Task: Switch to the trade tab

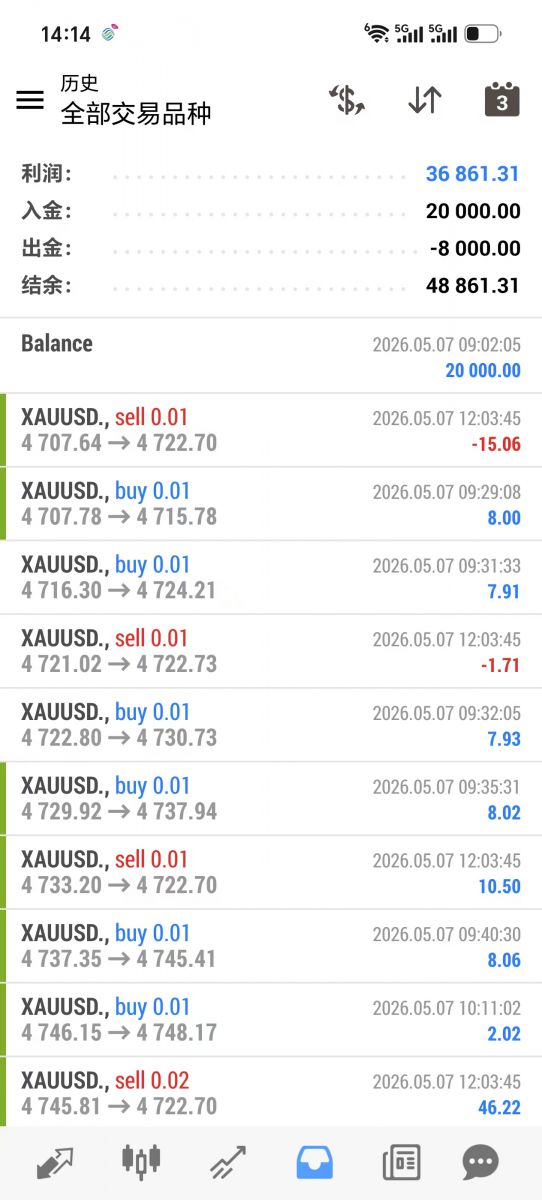Action: click(228, 1163)
